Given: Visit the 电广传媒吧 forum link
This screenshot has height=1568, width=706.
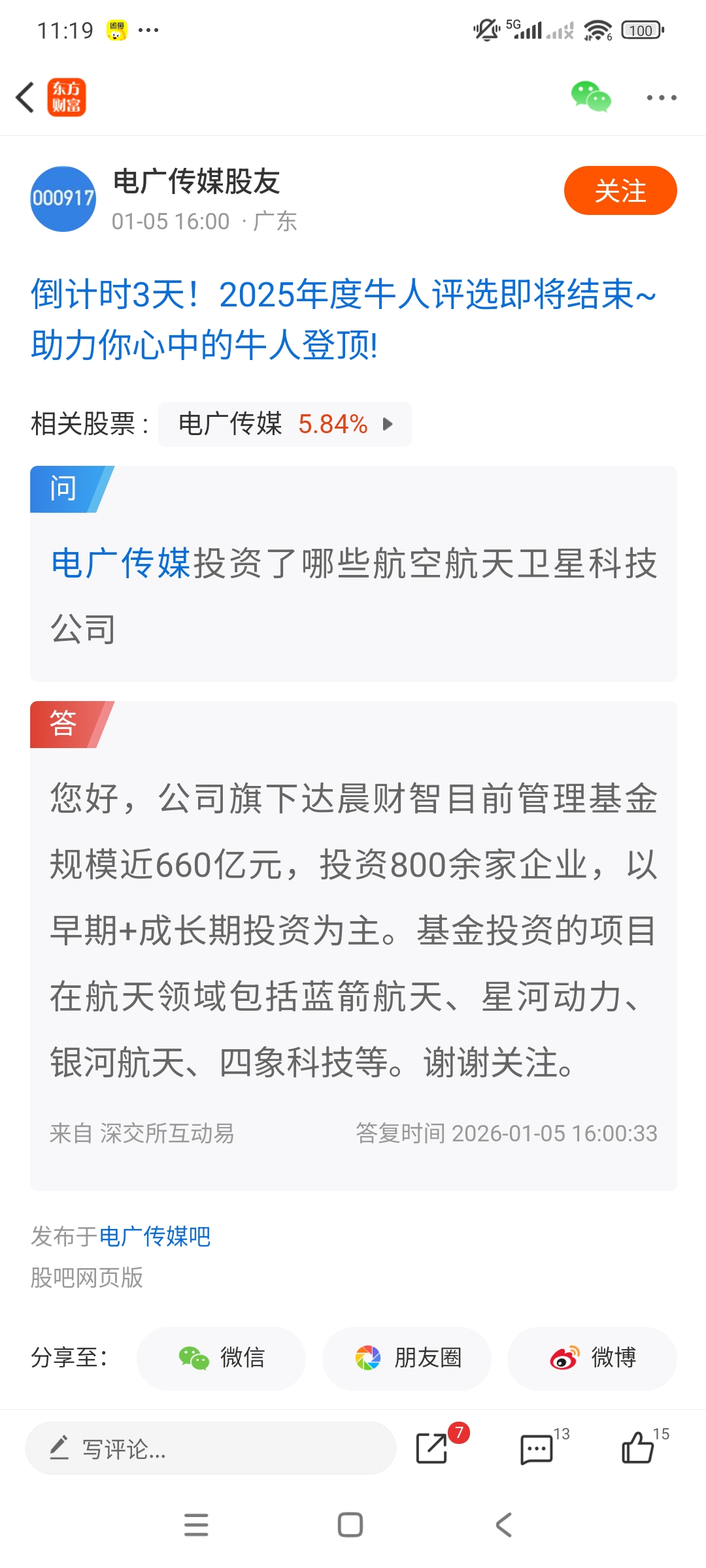Looking at the screenshot, I should [x=155, y=1236].
